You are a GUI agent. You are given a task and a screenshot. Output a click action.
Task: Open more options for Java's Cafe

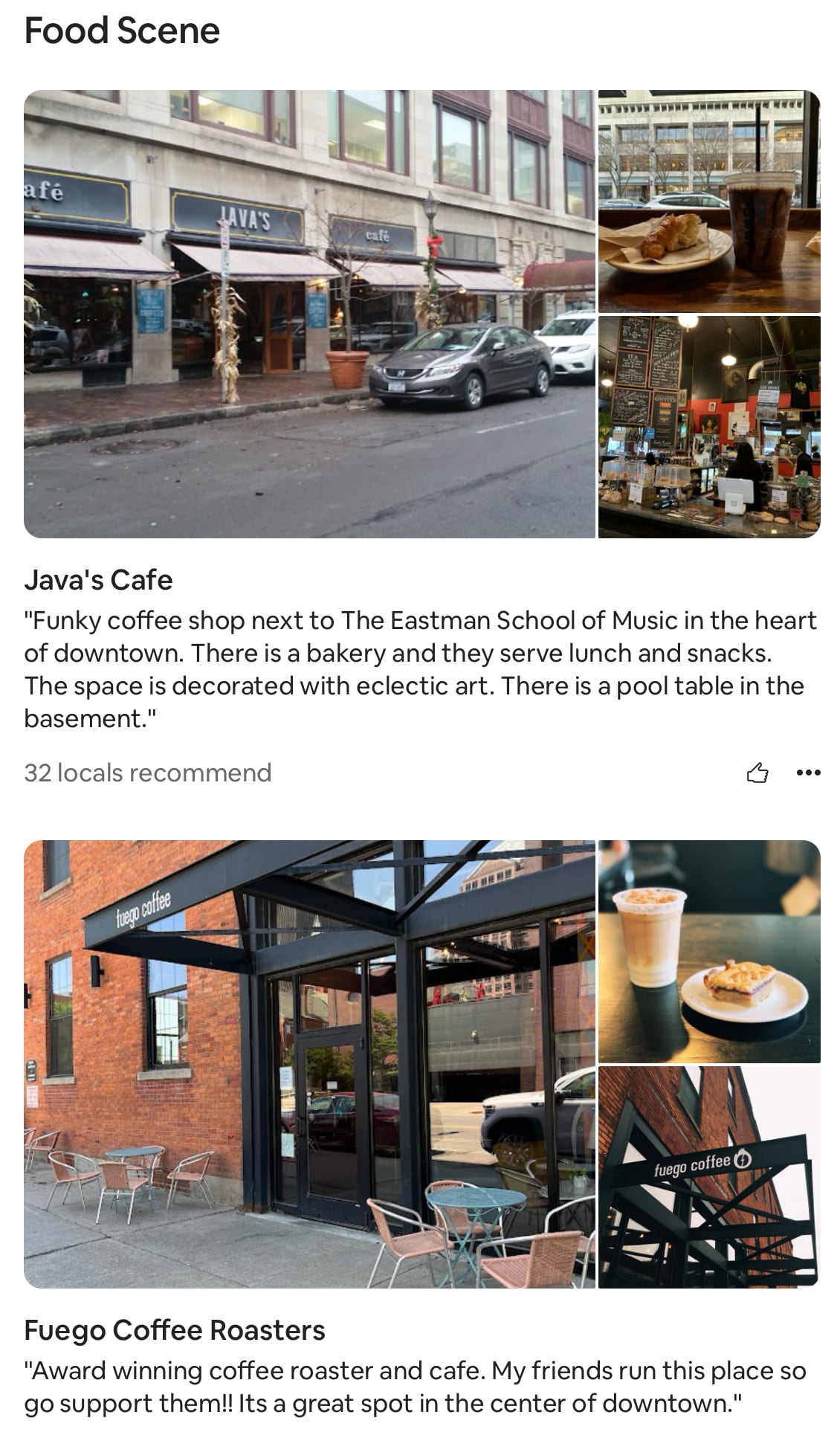coord(808,773)
